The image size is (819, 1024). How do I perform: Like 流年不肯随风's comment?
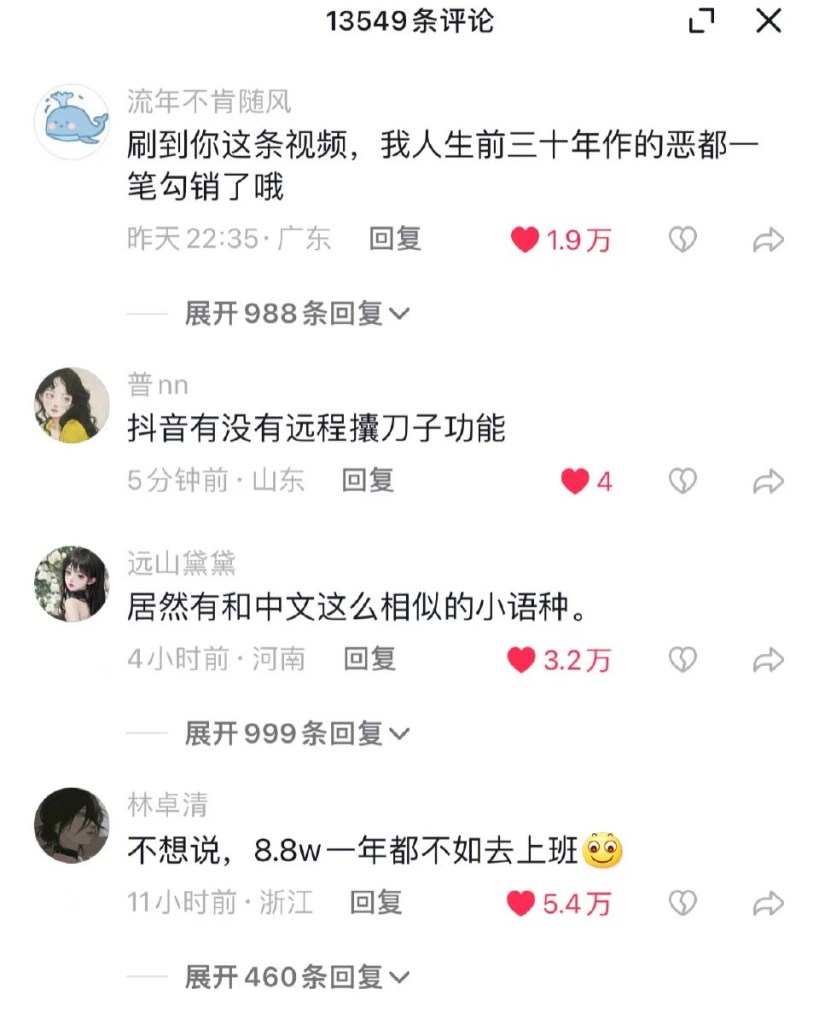(x=525, y=240)
